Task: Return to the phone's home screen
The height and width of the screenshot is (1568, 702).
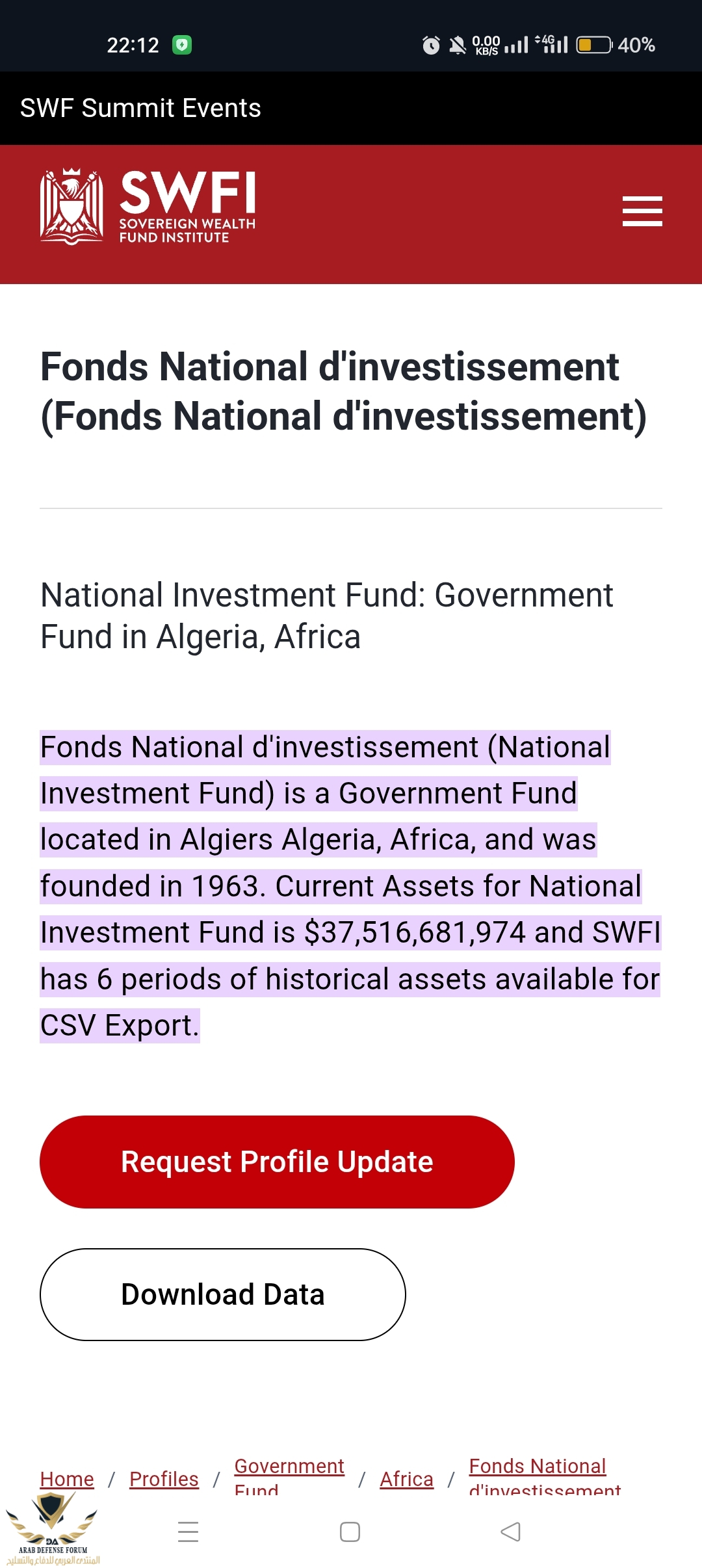Action: pyautogui.click(x=350, y=1532)
